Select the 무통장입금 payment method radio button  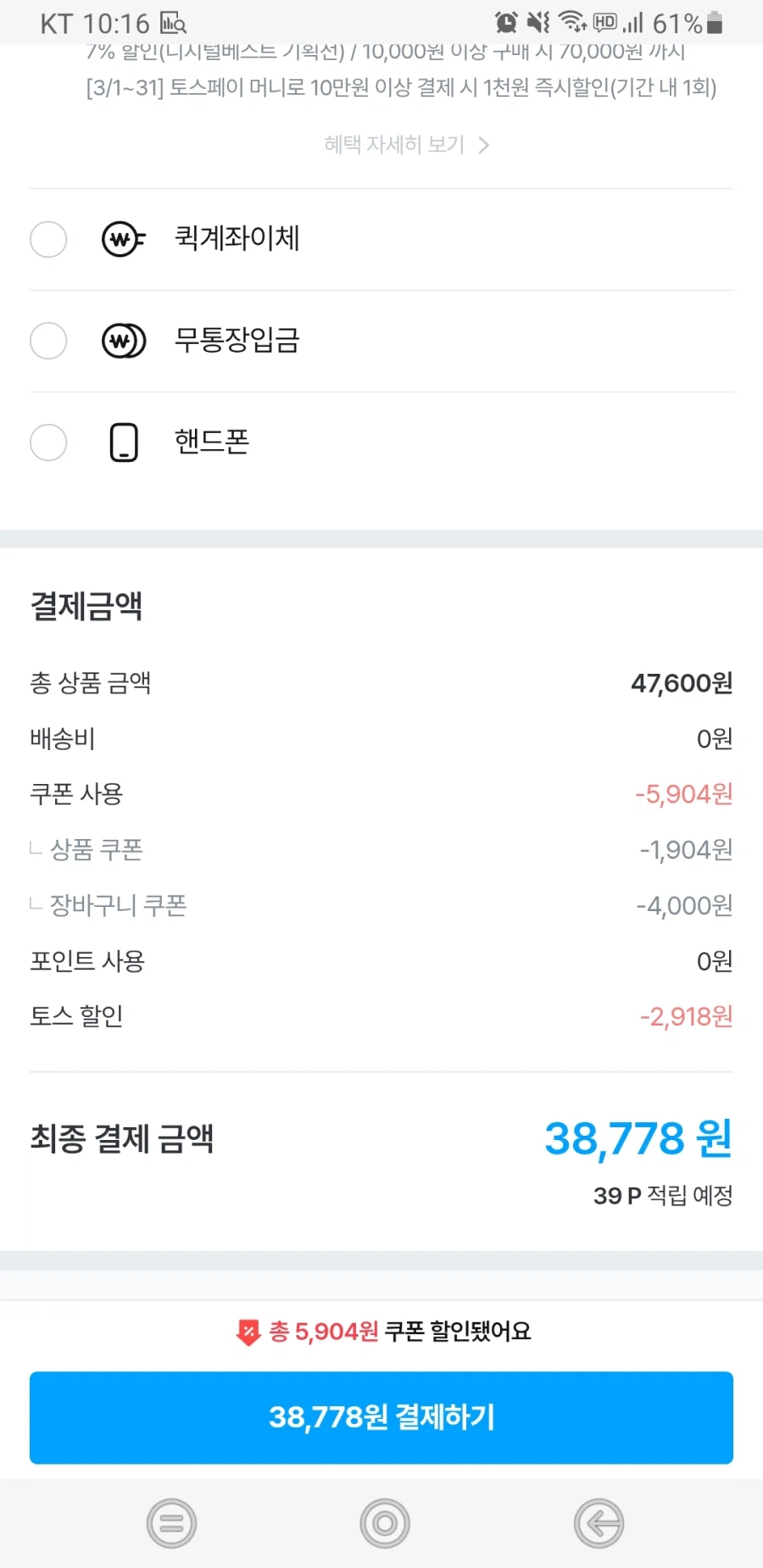coord(48,341)
